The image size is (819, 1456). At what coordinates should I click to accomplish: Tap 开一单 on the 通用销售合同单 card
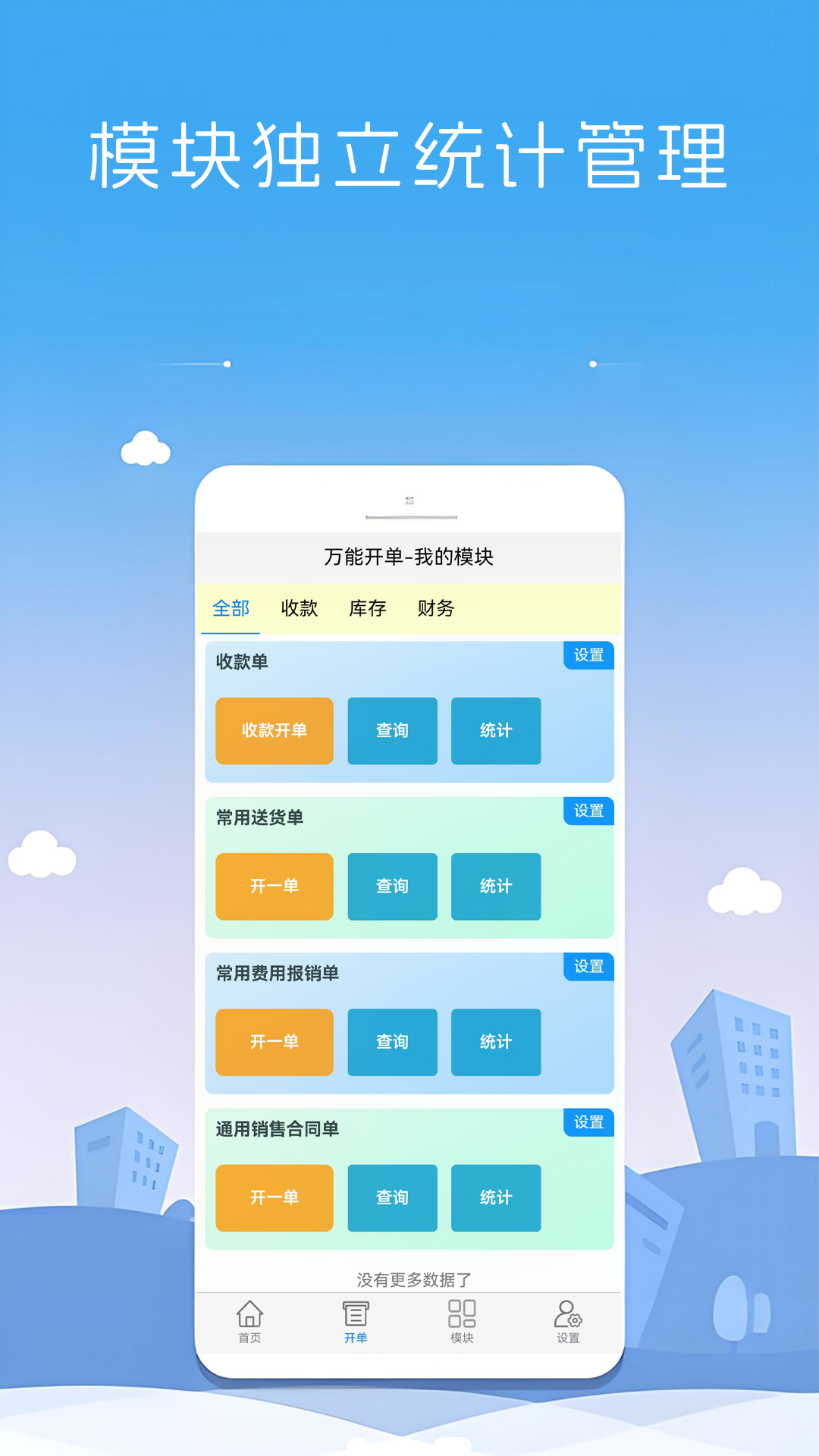pyautogui.click(x=275, y=1197)
